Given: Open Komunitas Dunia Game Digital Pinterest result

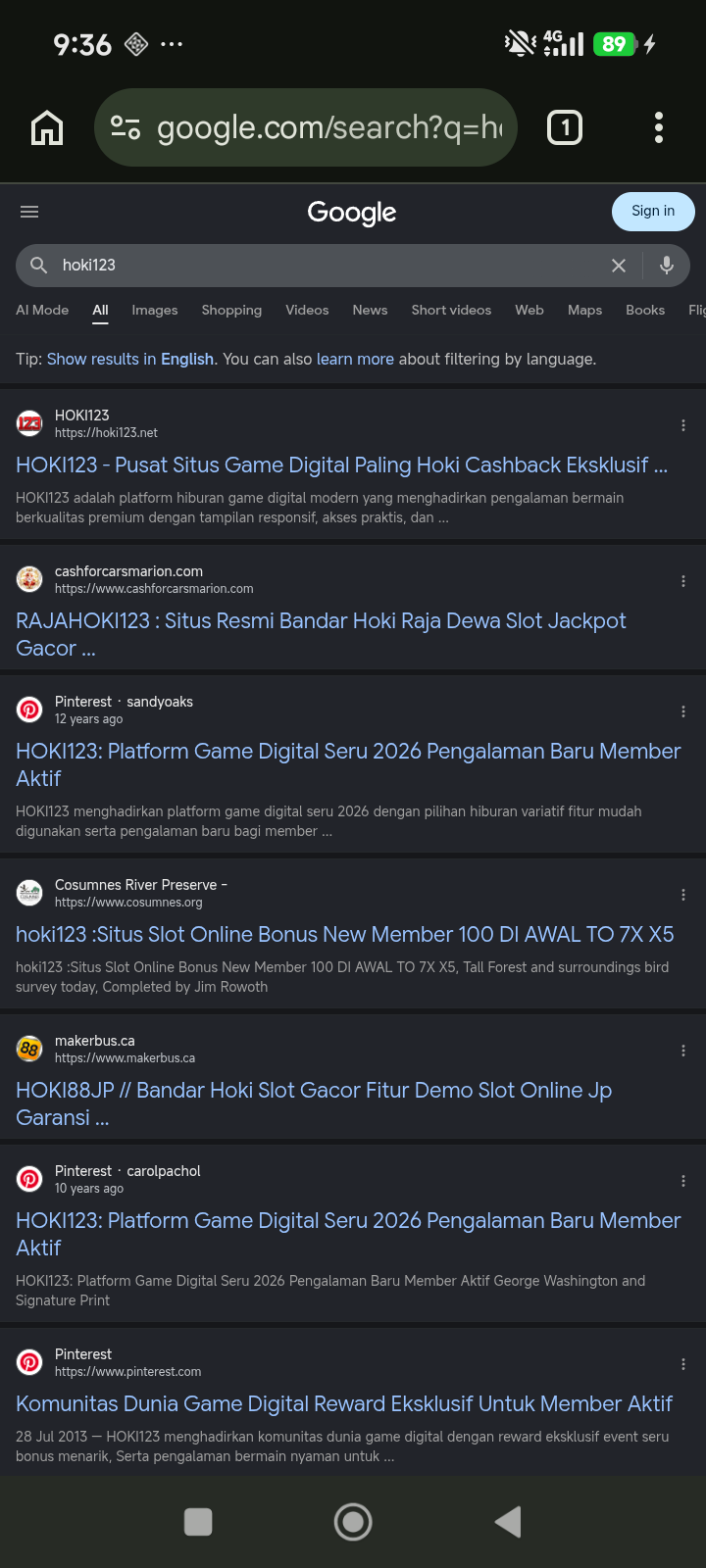Looking at the screenshot, I should click(344, 1404).
